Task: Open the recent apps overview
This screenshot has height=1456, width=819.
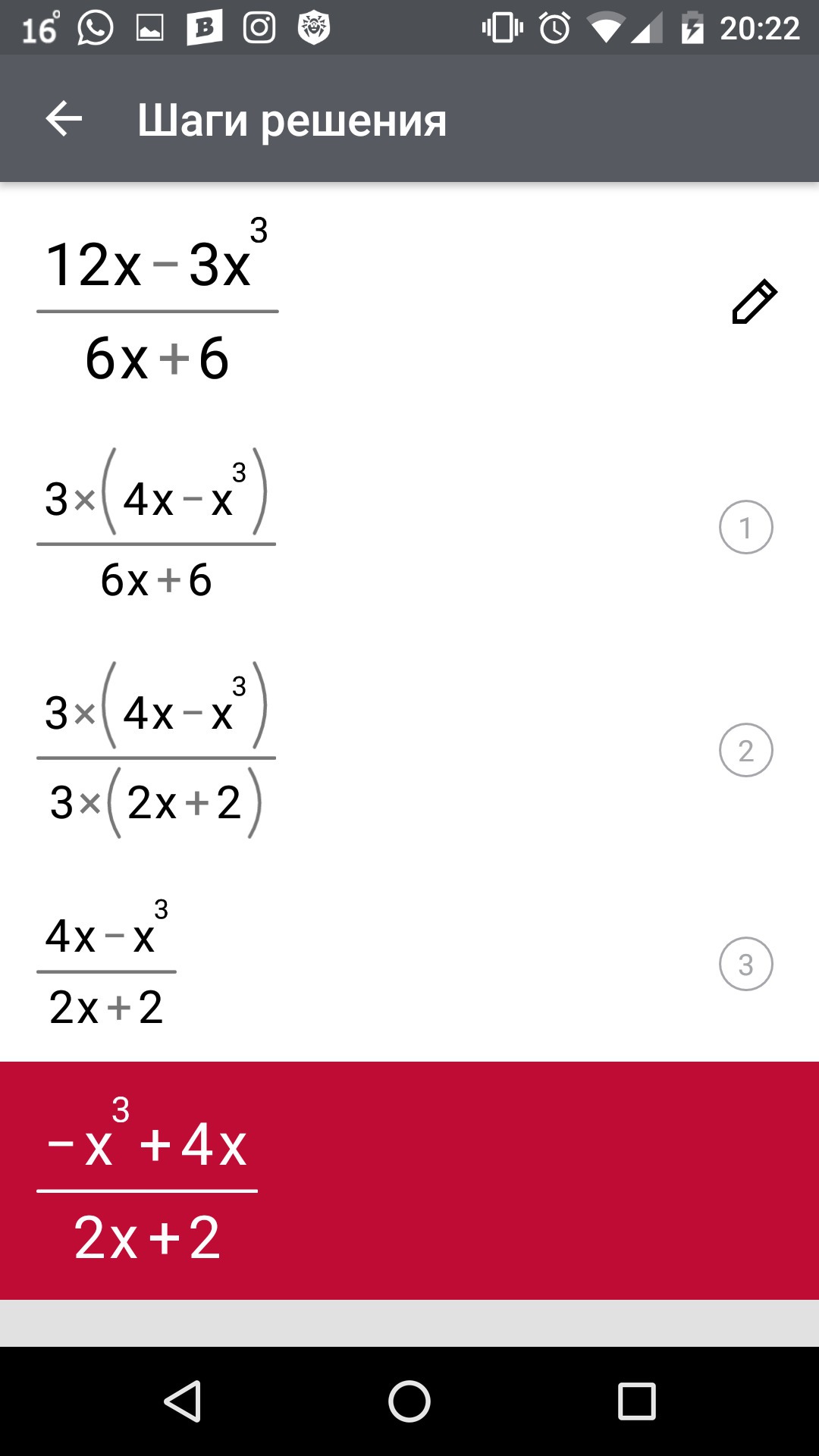Action: (636, 1401)
